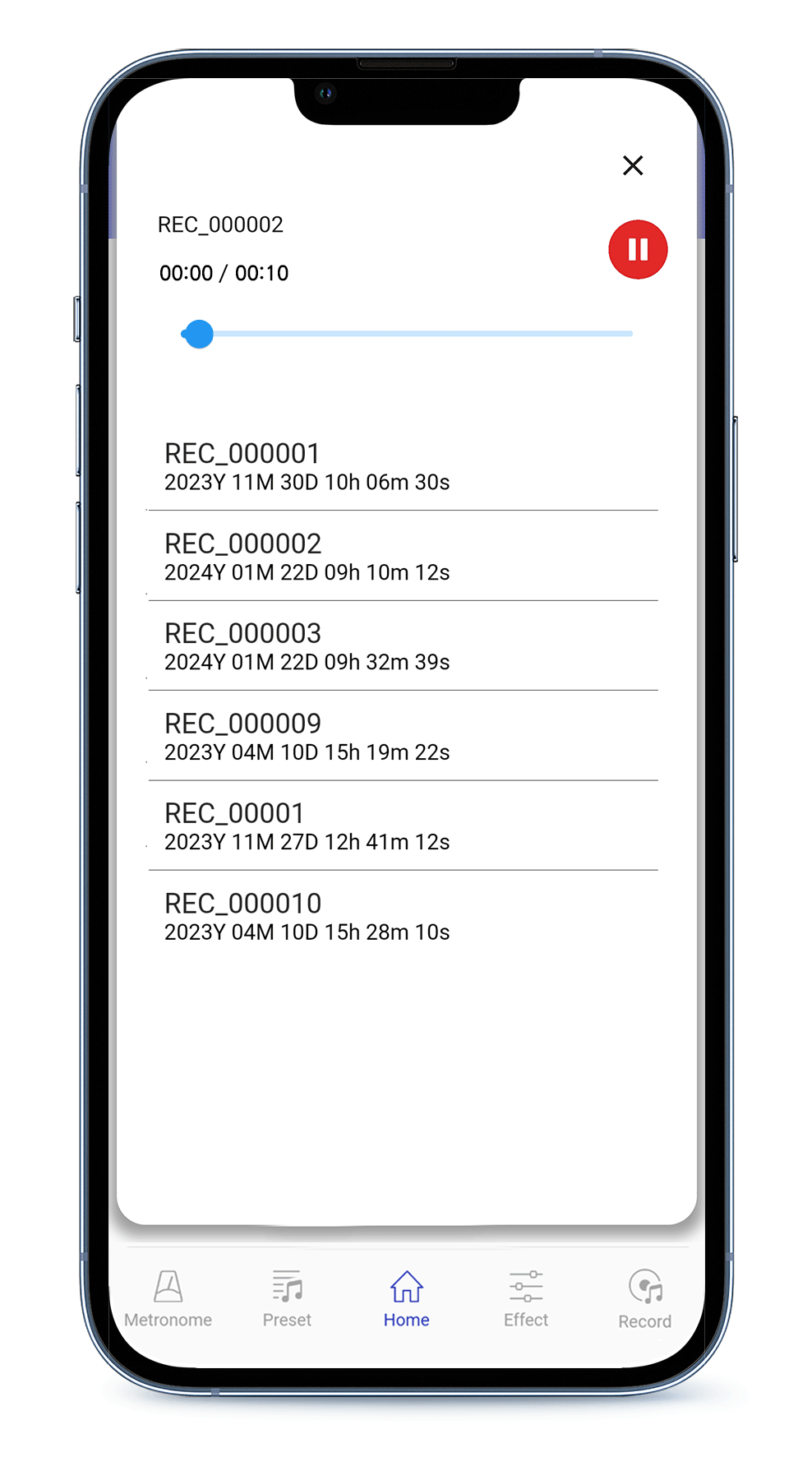Open recording REC_000003
The width and height of the screenshot is (812, 1457).
pyautogui.click(x=403, y=646)
